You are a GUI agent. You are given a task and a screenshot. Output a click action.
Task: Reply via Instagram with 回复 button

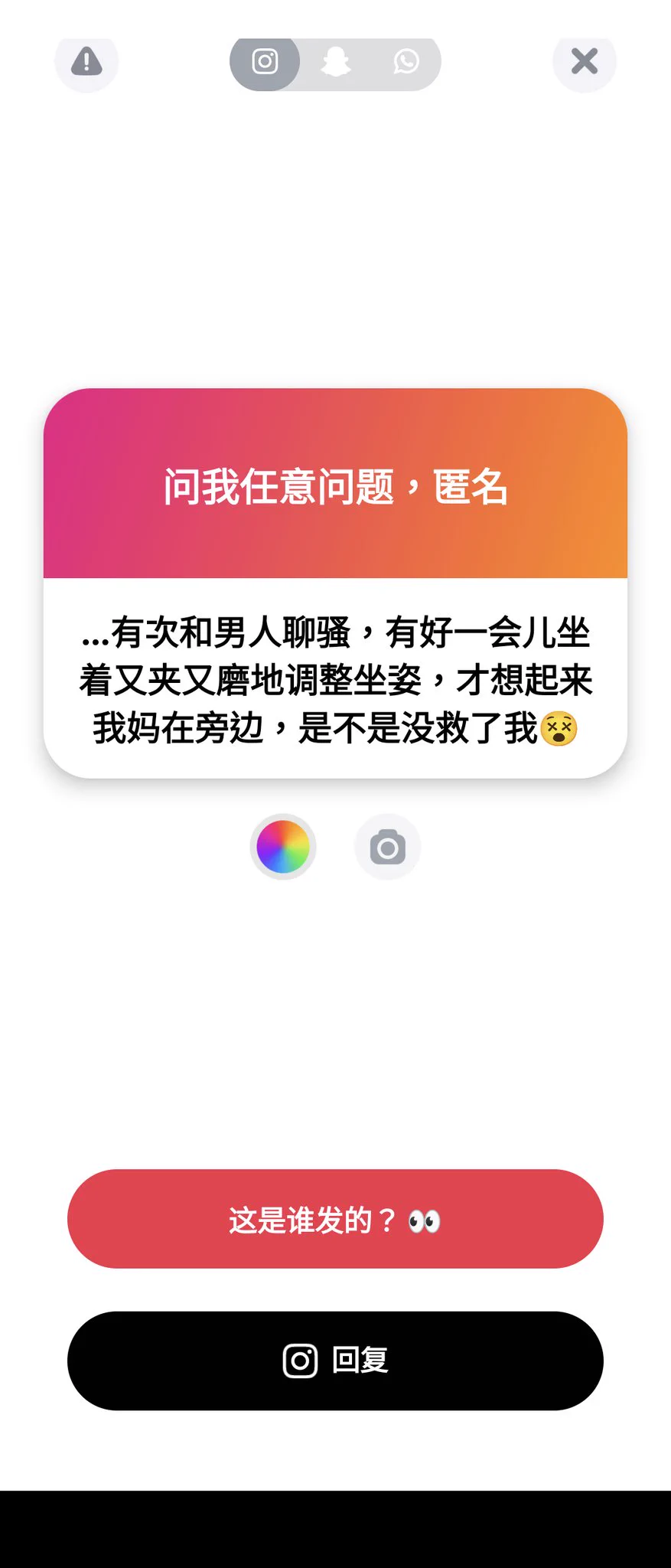[x=335, y=1361]
